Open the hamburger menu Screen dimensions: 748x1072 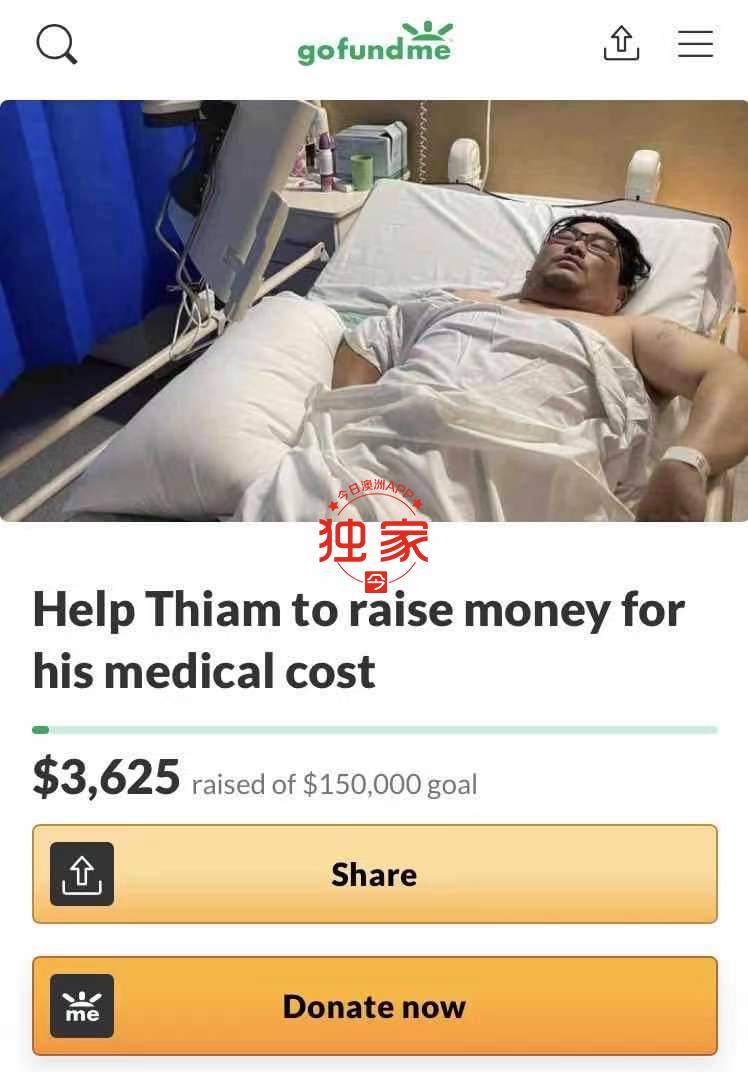pos(695,44)
